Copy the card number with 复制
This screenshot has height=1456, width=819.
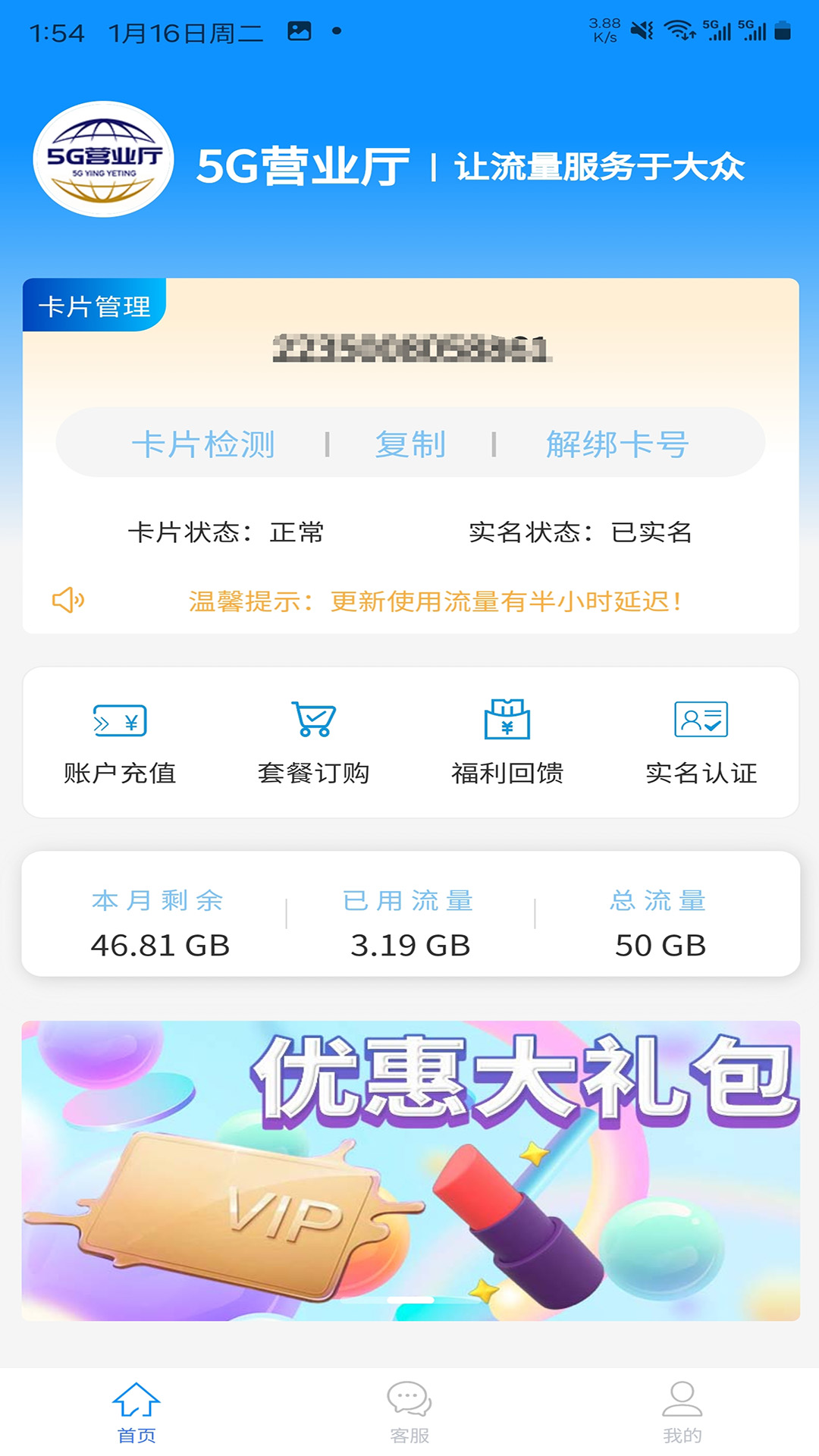410,444
